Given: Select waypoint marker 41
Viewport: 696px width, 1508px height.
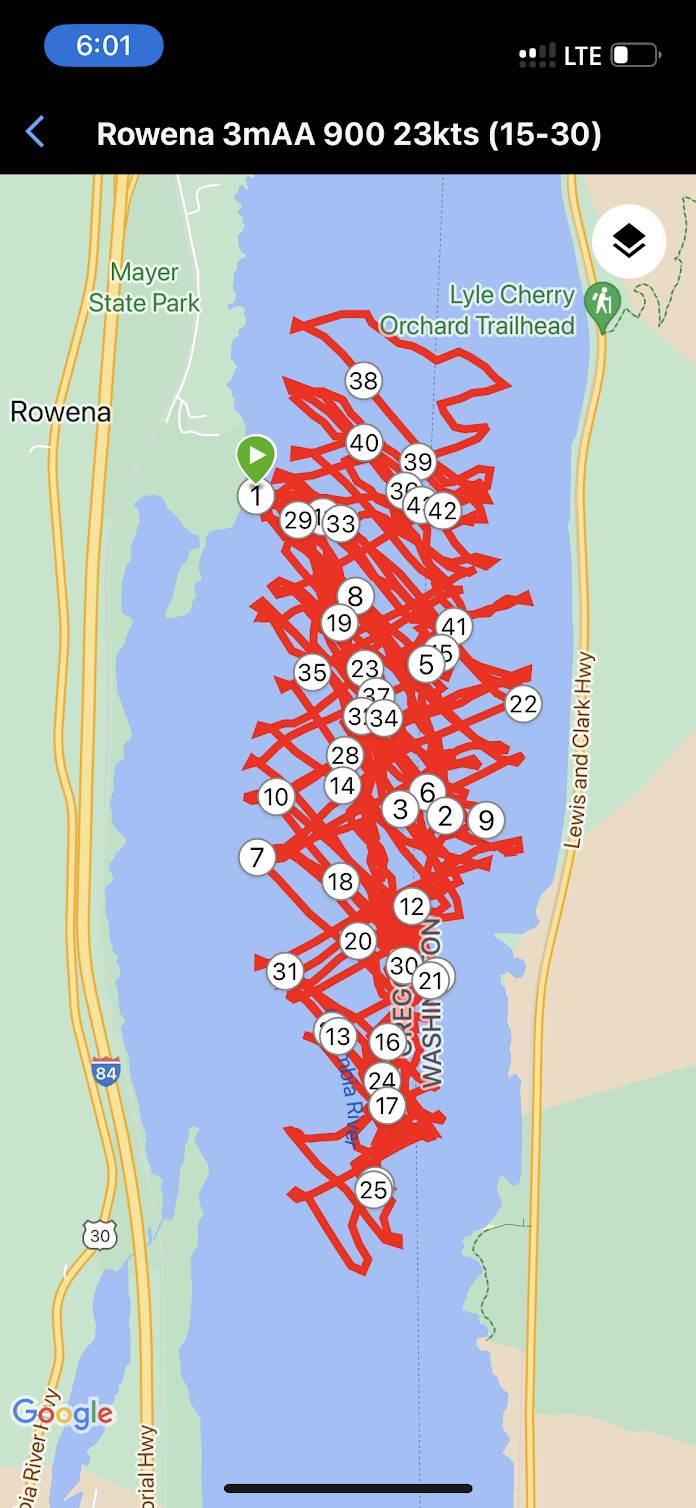Looking at the screenshot, I should pyautogui.click(x=454, y=627).
